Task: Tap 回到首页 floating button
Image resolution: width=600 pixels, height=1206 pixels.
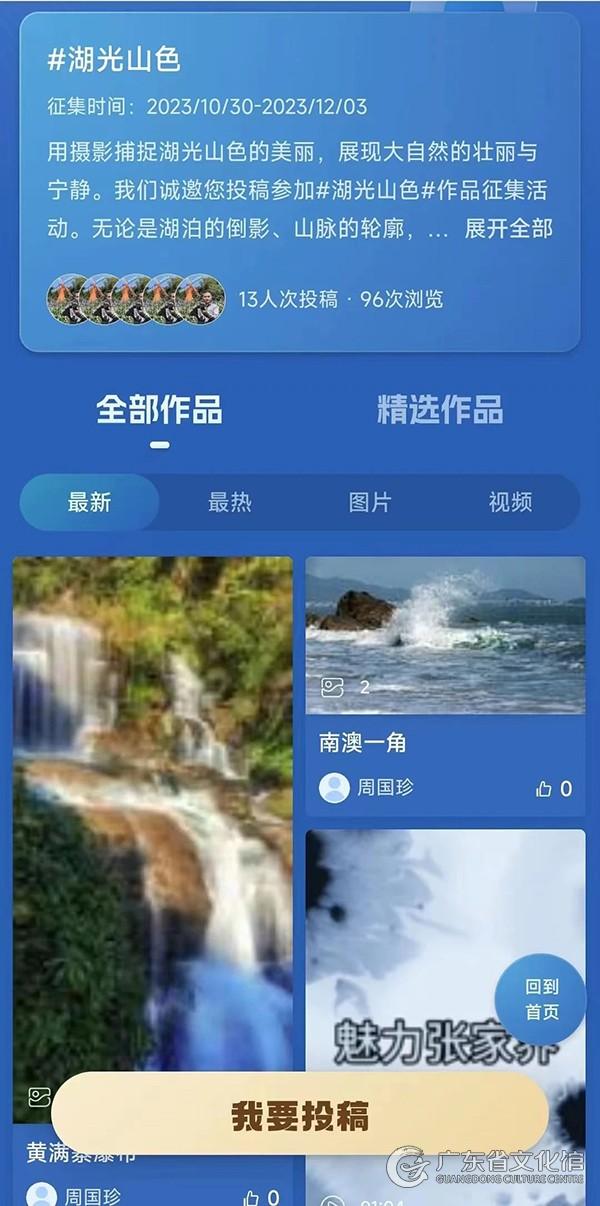Action: (x=541, y=999)
